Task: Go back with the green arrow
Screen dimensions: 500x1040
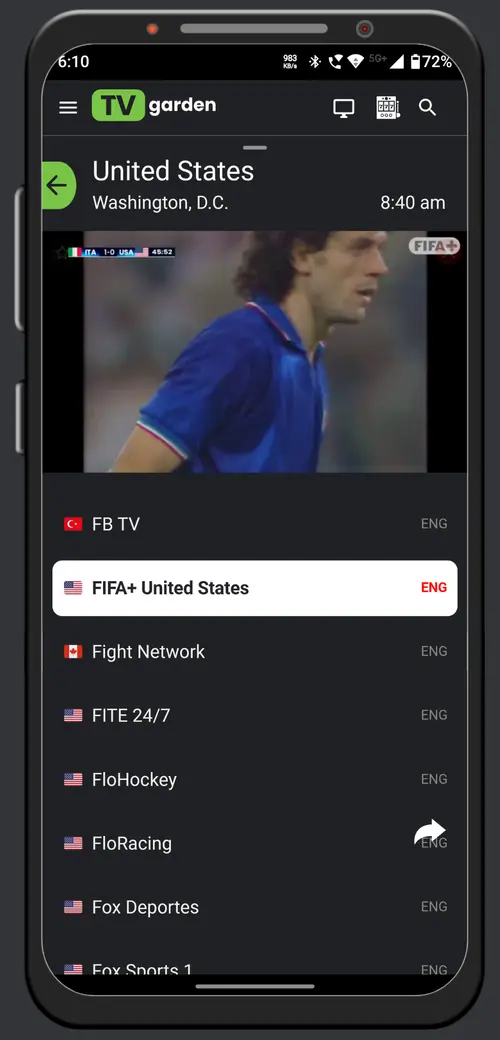Action: (58, 185)
